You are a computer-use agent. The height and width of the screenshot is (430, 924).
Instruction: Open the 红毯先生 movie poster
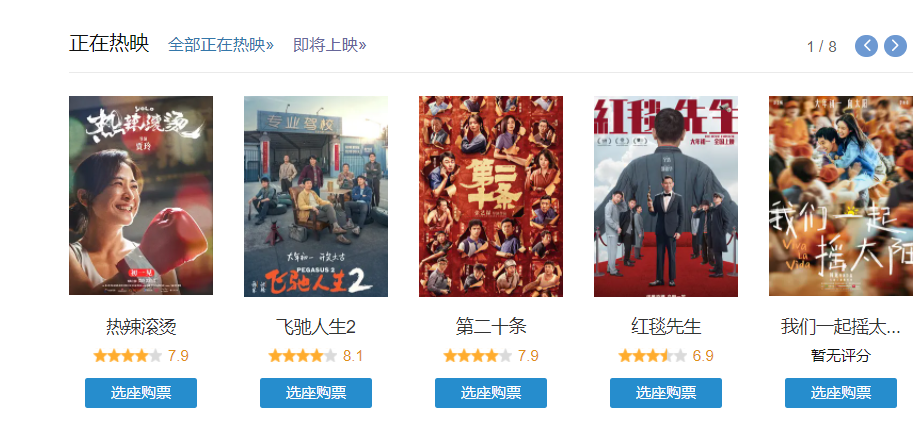(666, 196)
